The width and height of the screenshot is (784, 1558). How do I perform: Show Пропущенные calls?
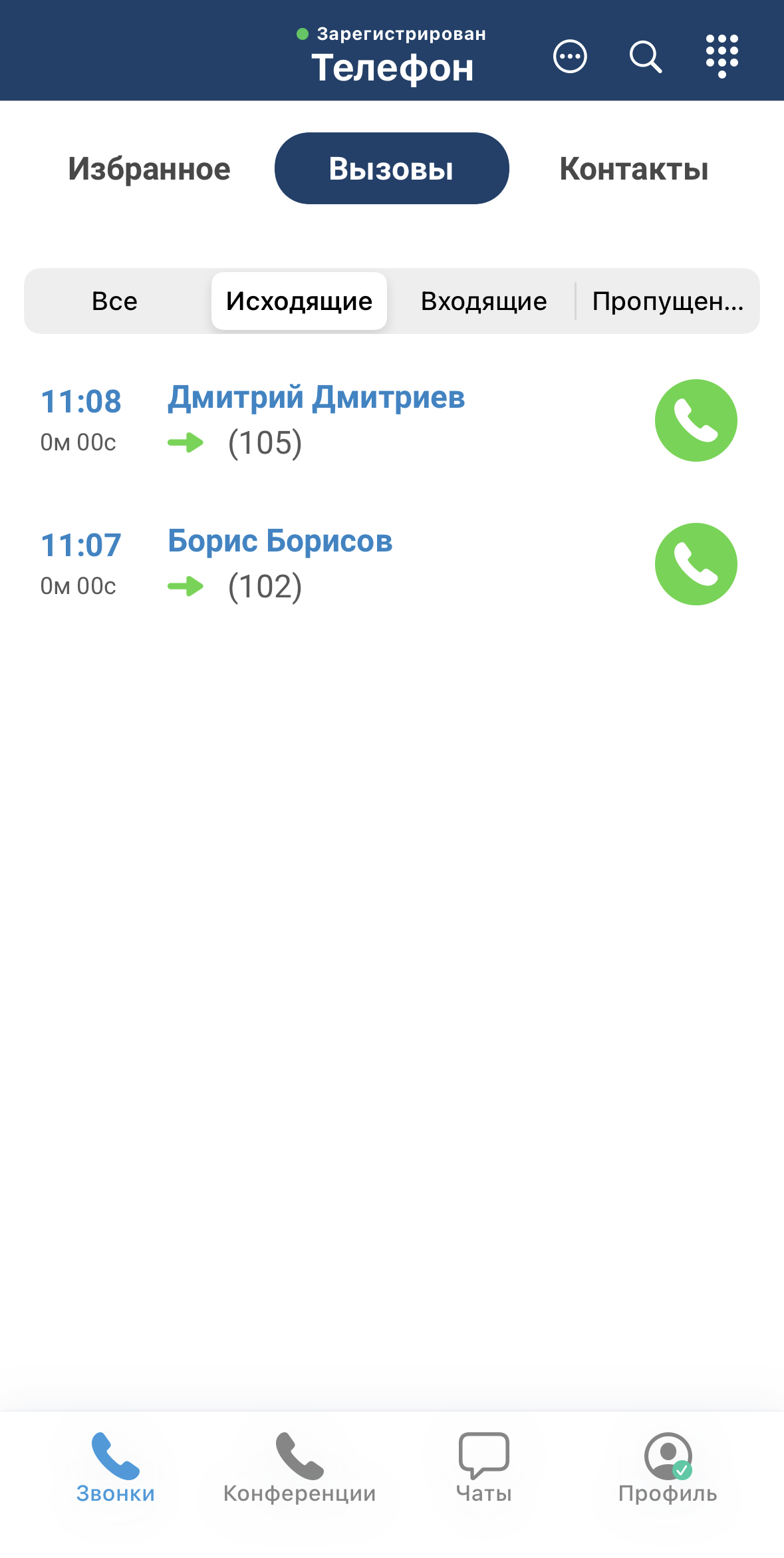[667, 301]
